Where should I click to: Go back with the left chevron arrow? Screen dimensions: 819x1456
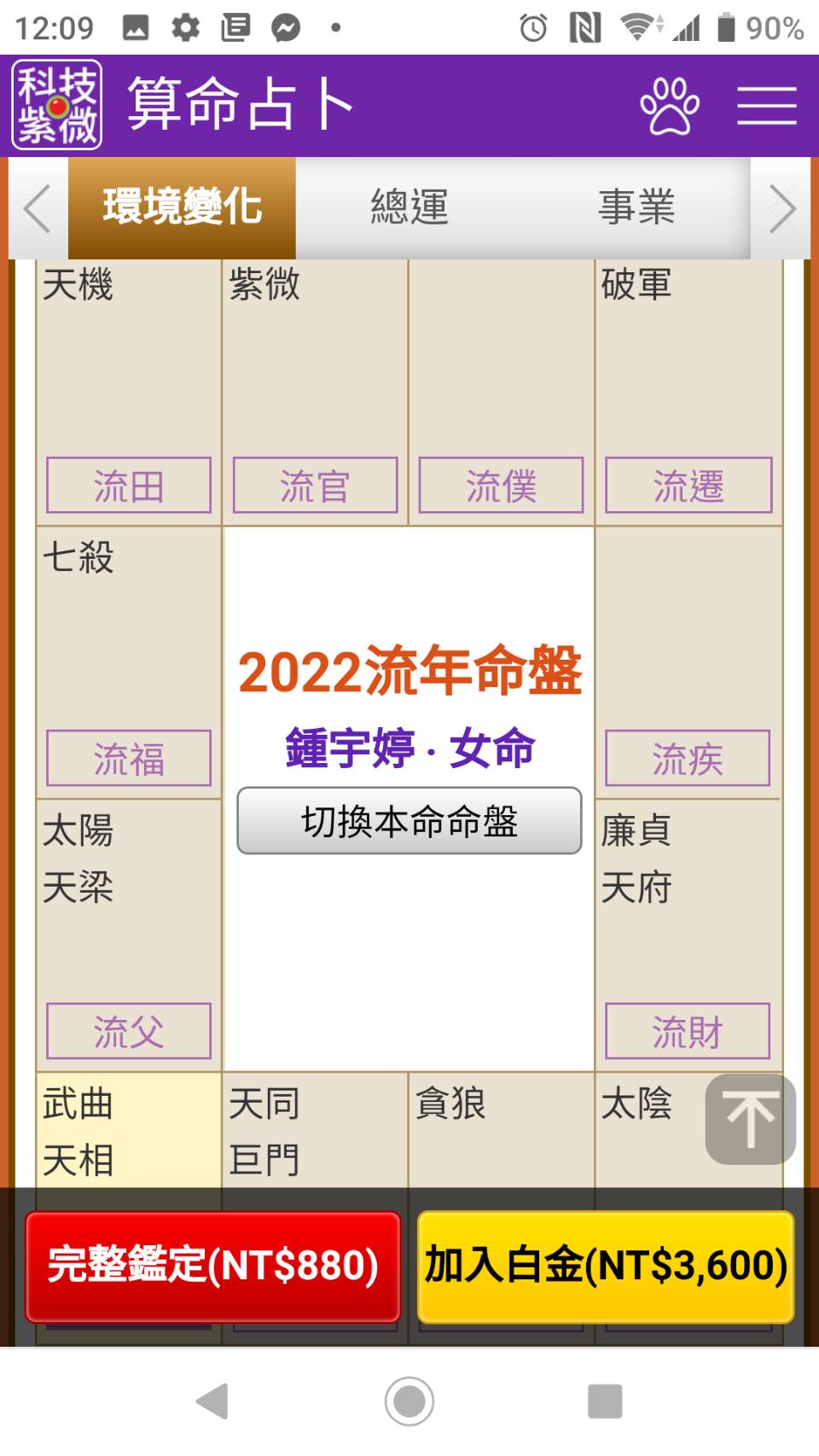[x=38, y=207]
